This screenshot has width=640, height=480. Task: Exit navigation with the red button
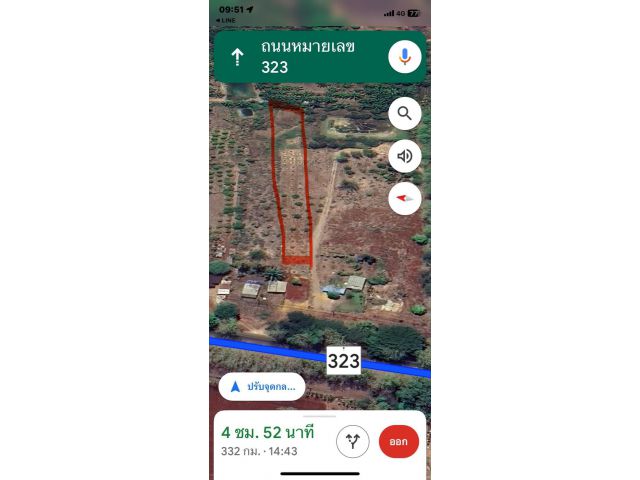[398, 441]
